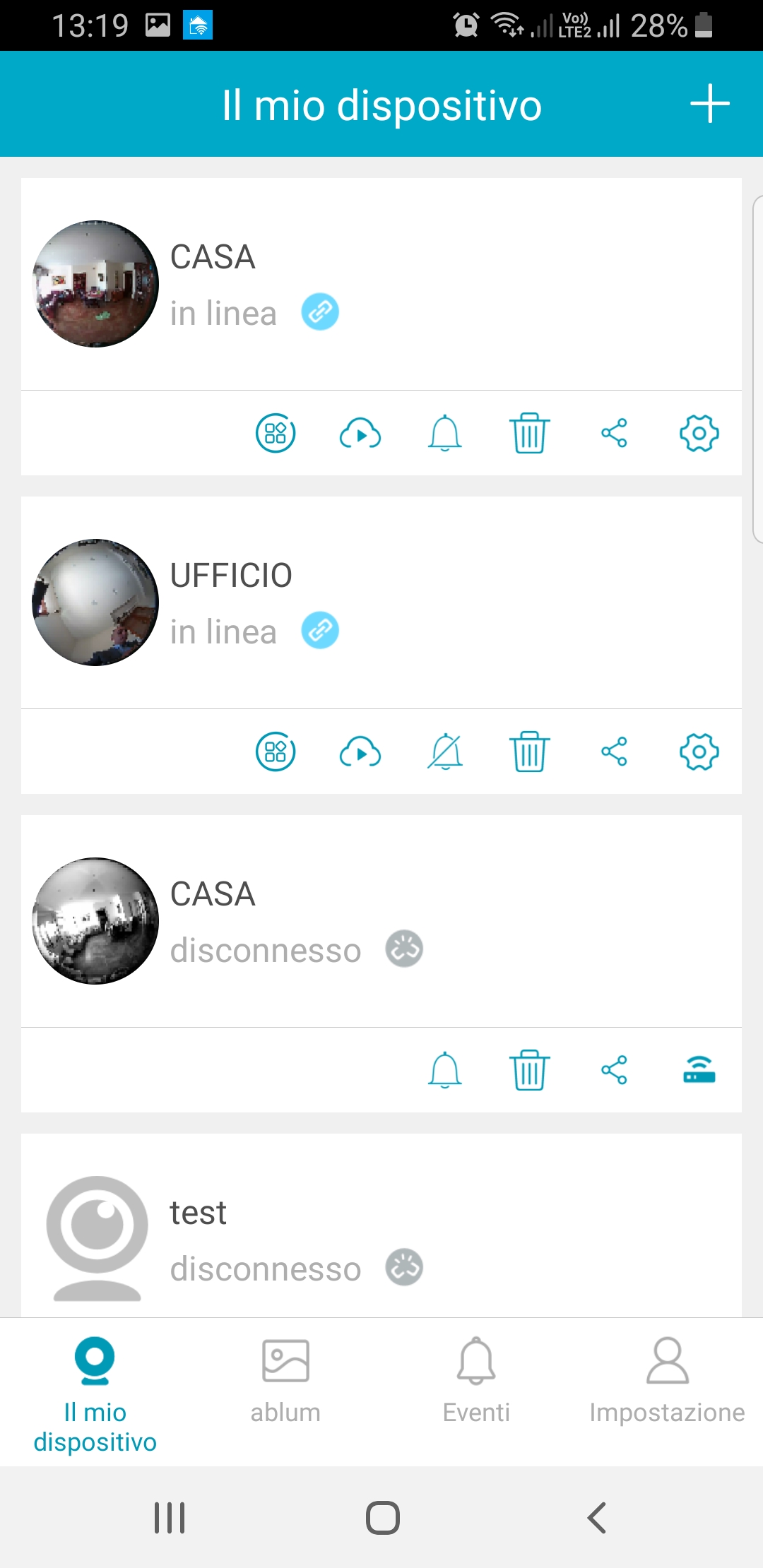The image size is (763, 1568).
Task: Open settings gear for the online CASA camera
Action: tap(699, 433)
